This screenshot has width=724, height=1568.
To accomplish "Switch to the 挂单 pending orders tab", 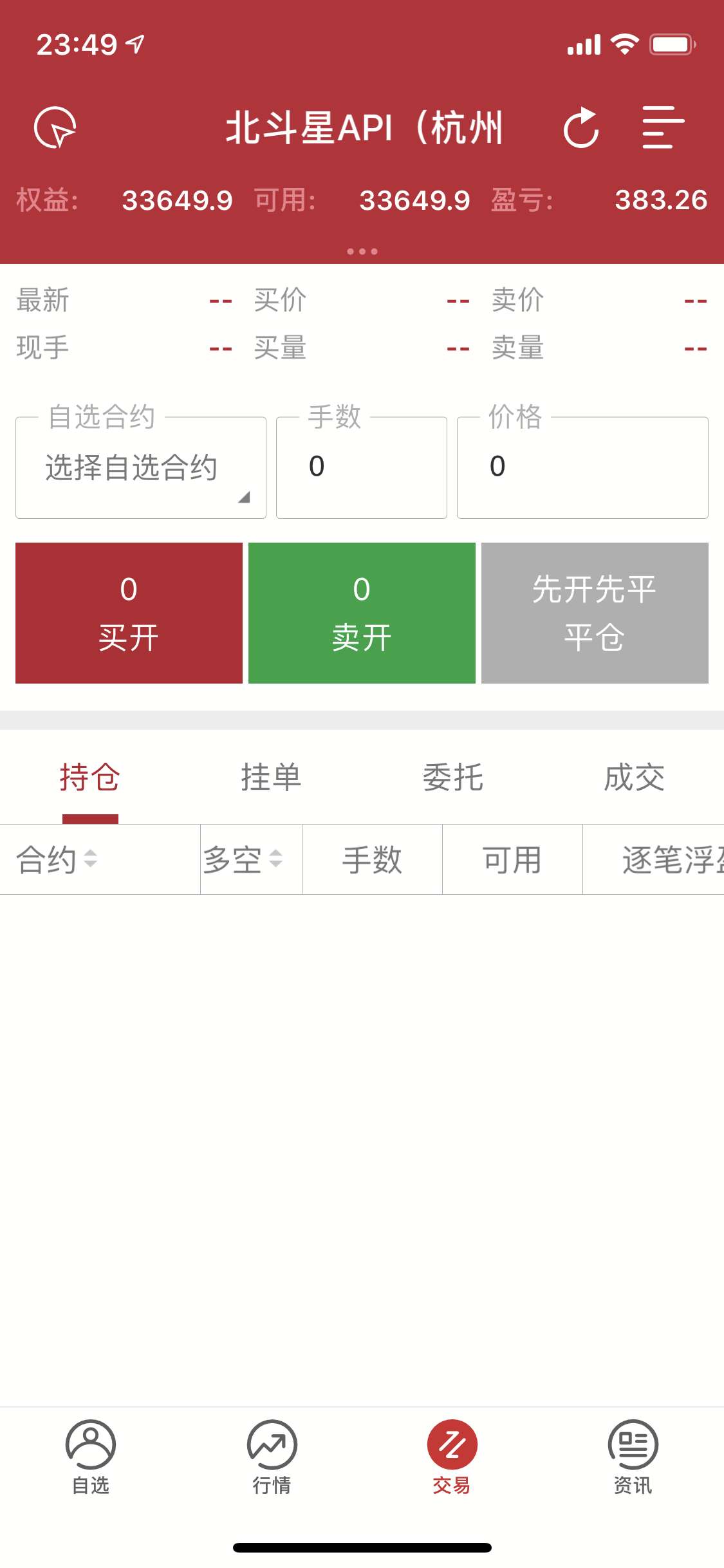I will point(271,778).
